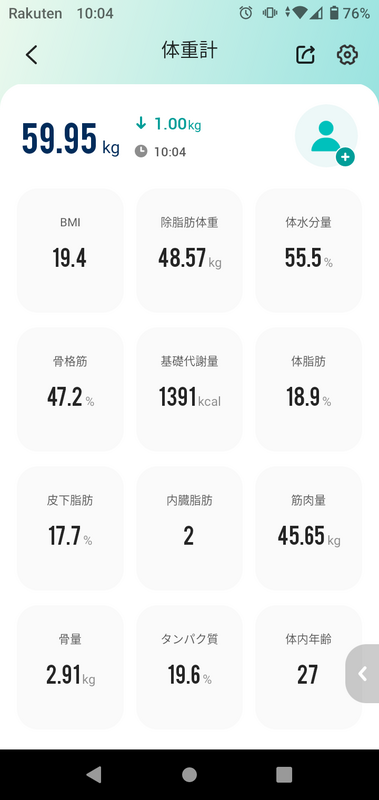Open recent apps from navigation bar

[x=284, y=774]
